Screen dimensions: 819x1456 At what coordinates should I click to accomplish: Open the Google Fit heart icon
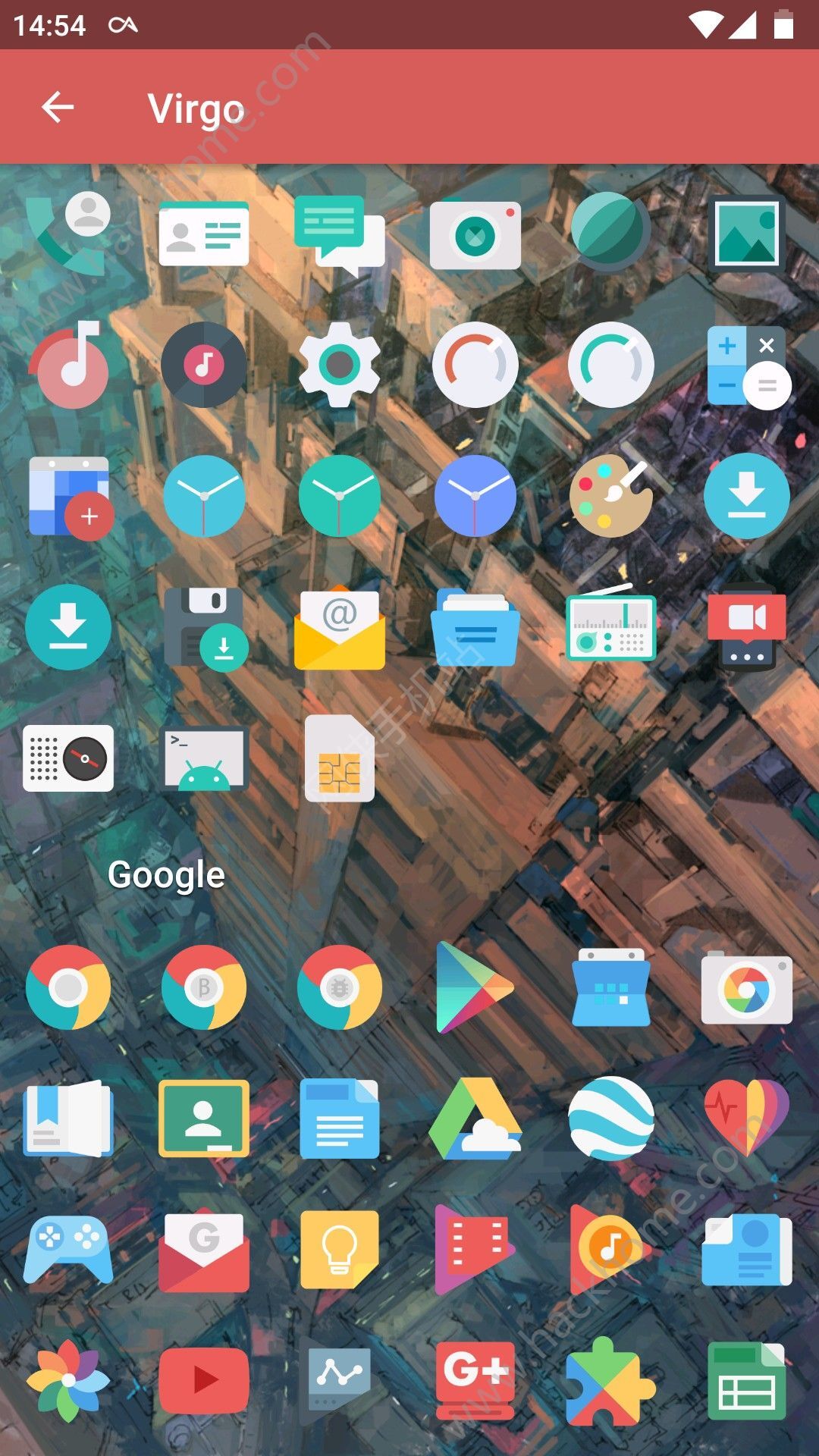pyautogui.click(x=746, y=1117)
